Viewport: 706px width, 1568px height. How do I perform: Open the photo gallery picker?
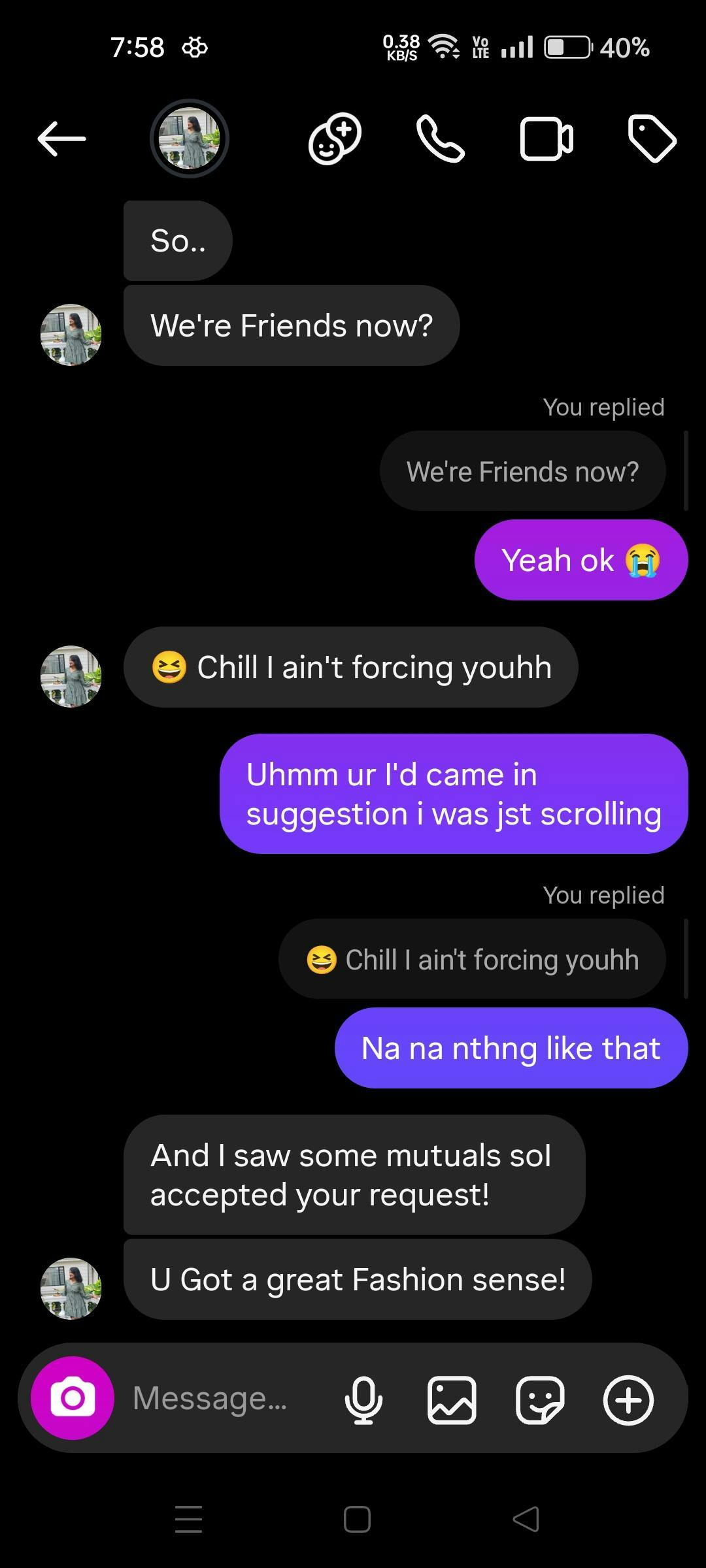pyautogui.click(x=452, y=1399)
